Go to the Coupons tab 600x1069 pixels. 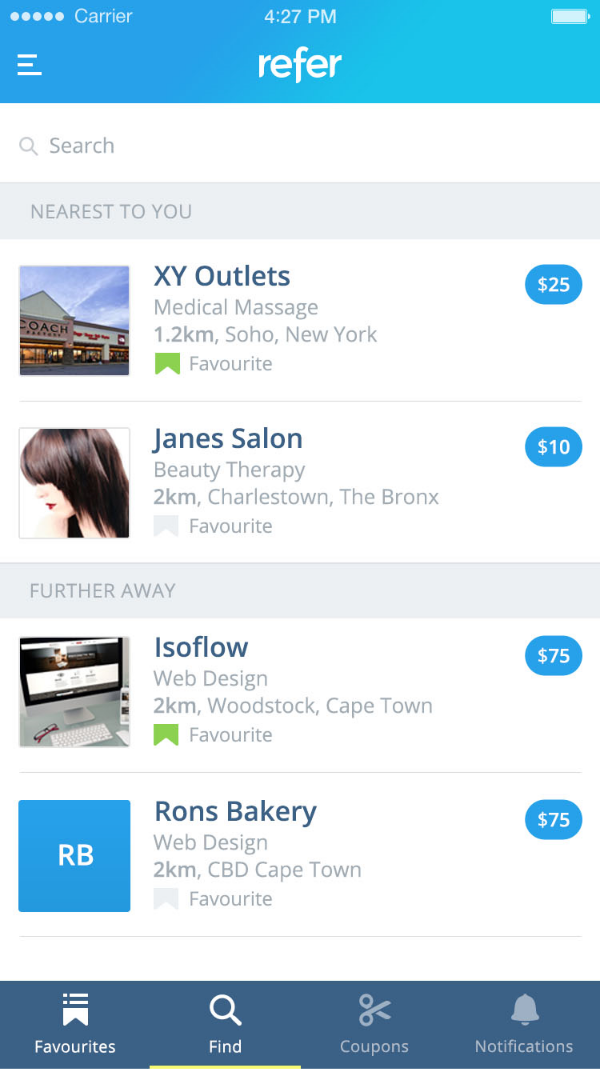tap(374, 1025)
